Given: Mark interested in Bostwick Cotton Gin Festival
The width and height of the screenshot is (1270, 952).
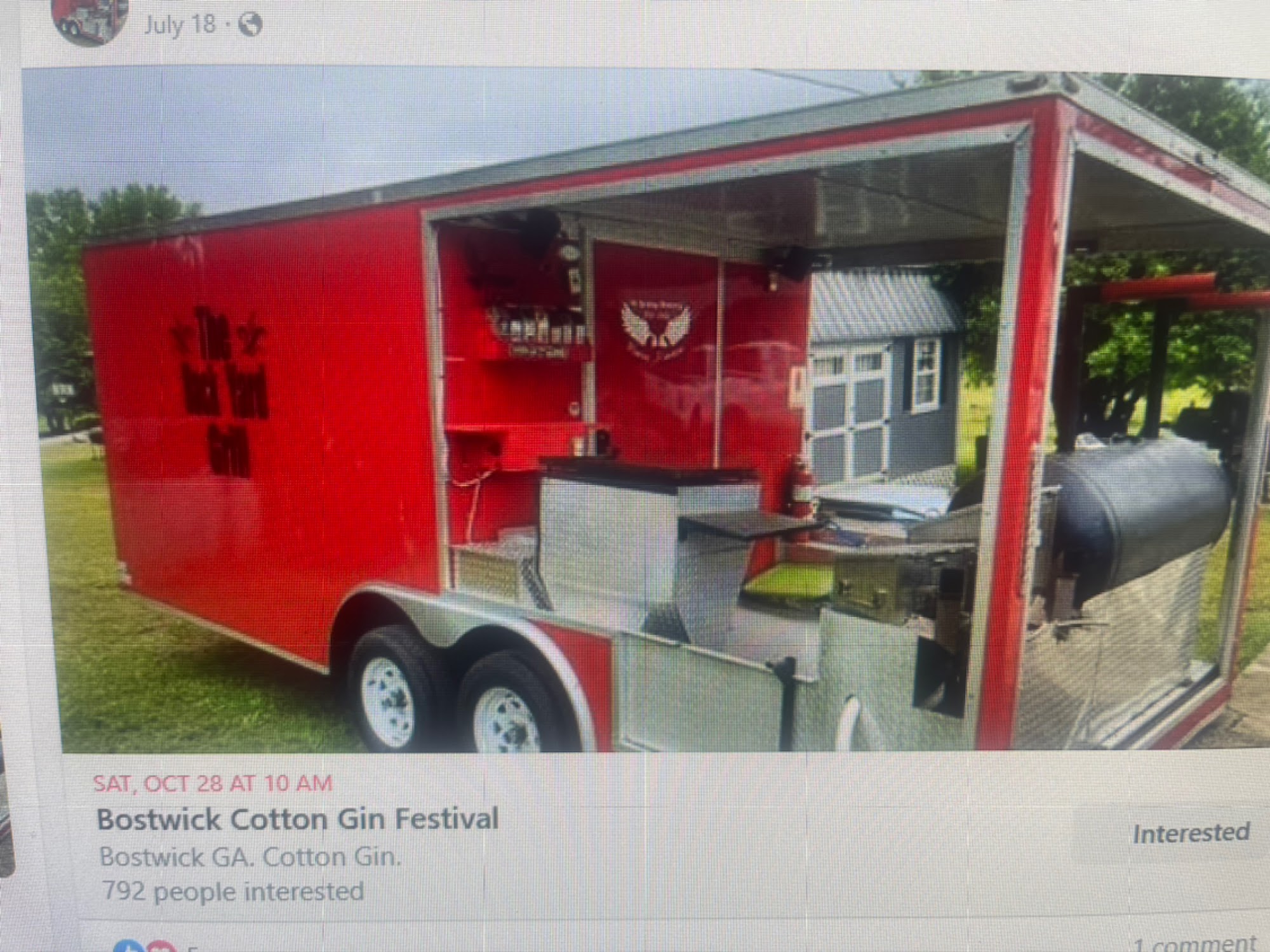Looking at the screenshot, I should click(1191, 833).
